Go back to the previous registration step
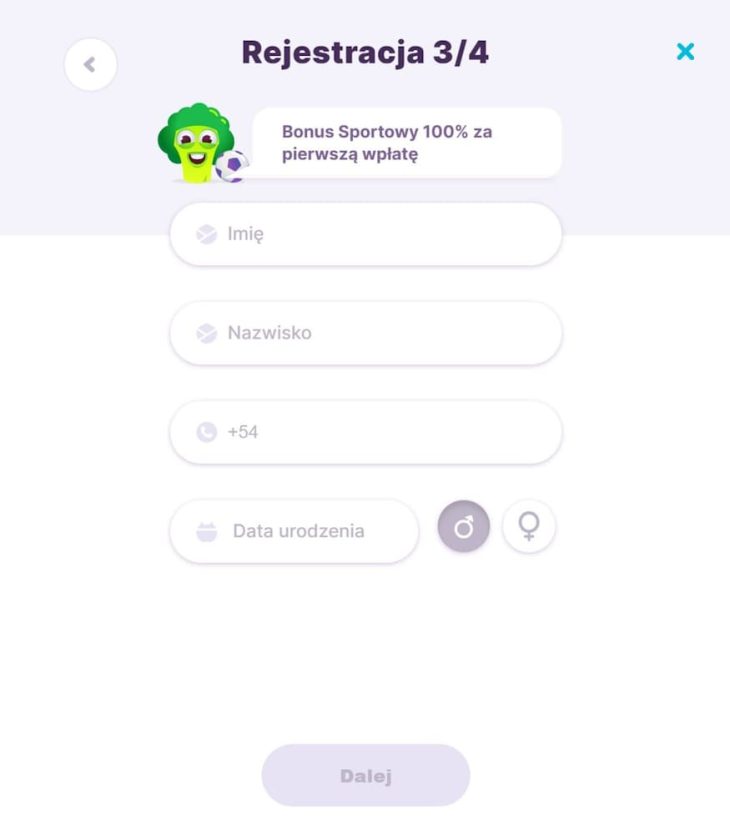730x834 pixels. coord(90,65)
